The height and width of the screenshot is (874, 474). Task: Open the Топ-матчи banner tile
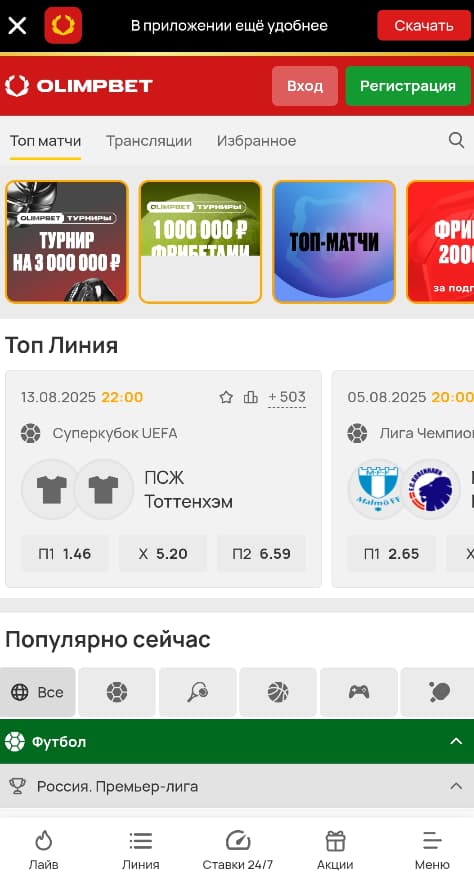[334, 242]
